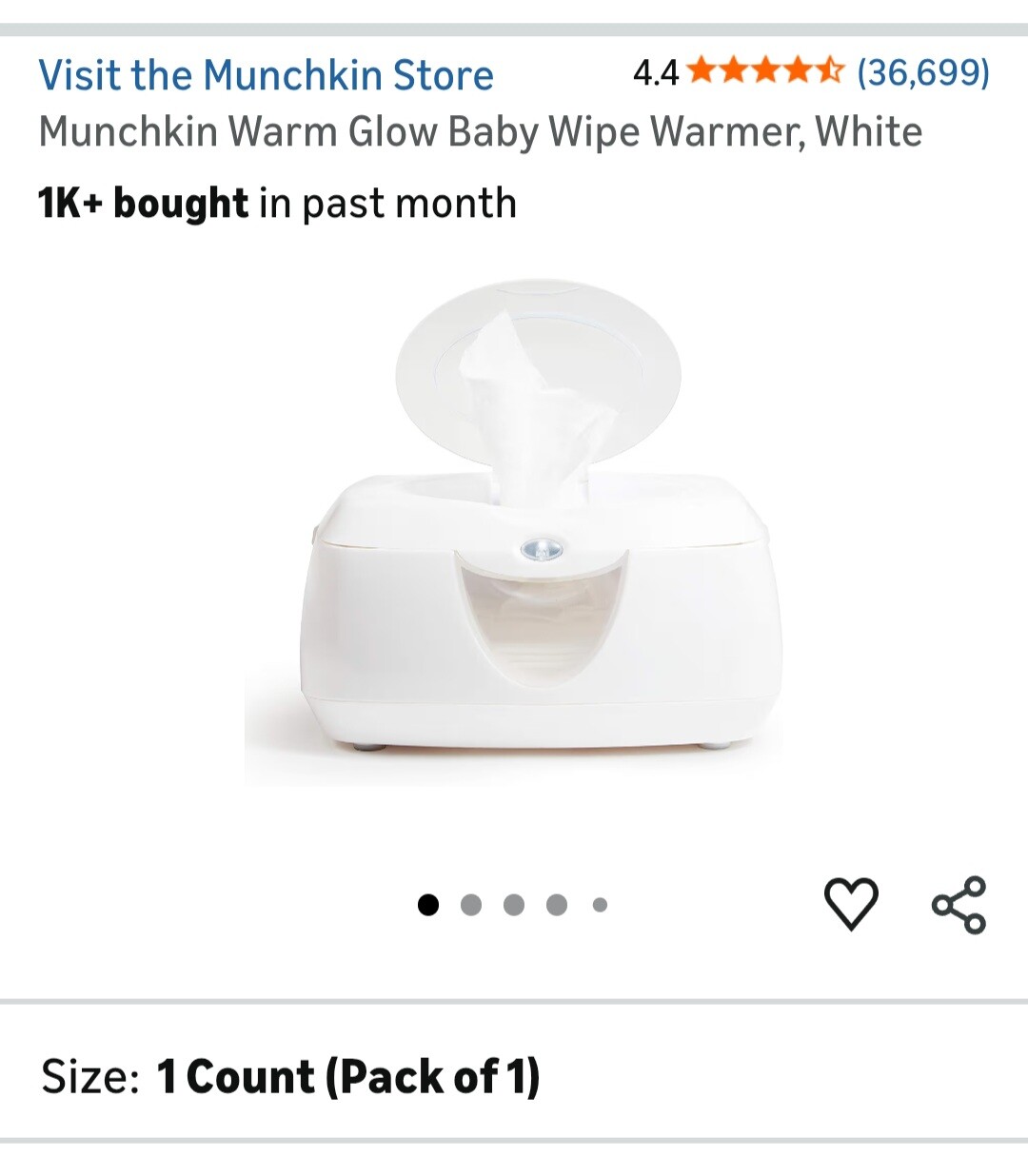This screenshot has width=1028, height=1176.
Task: Add wipe warmer to wish list
Action: click(x=850, y=904)
